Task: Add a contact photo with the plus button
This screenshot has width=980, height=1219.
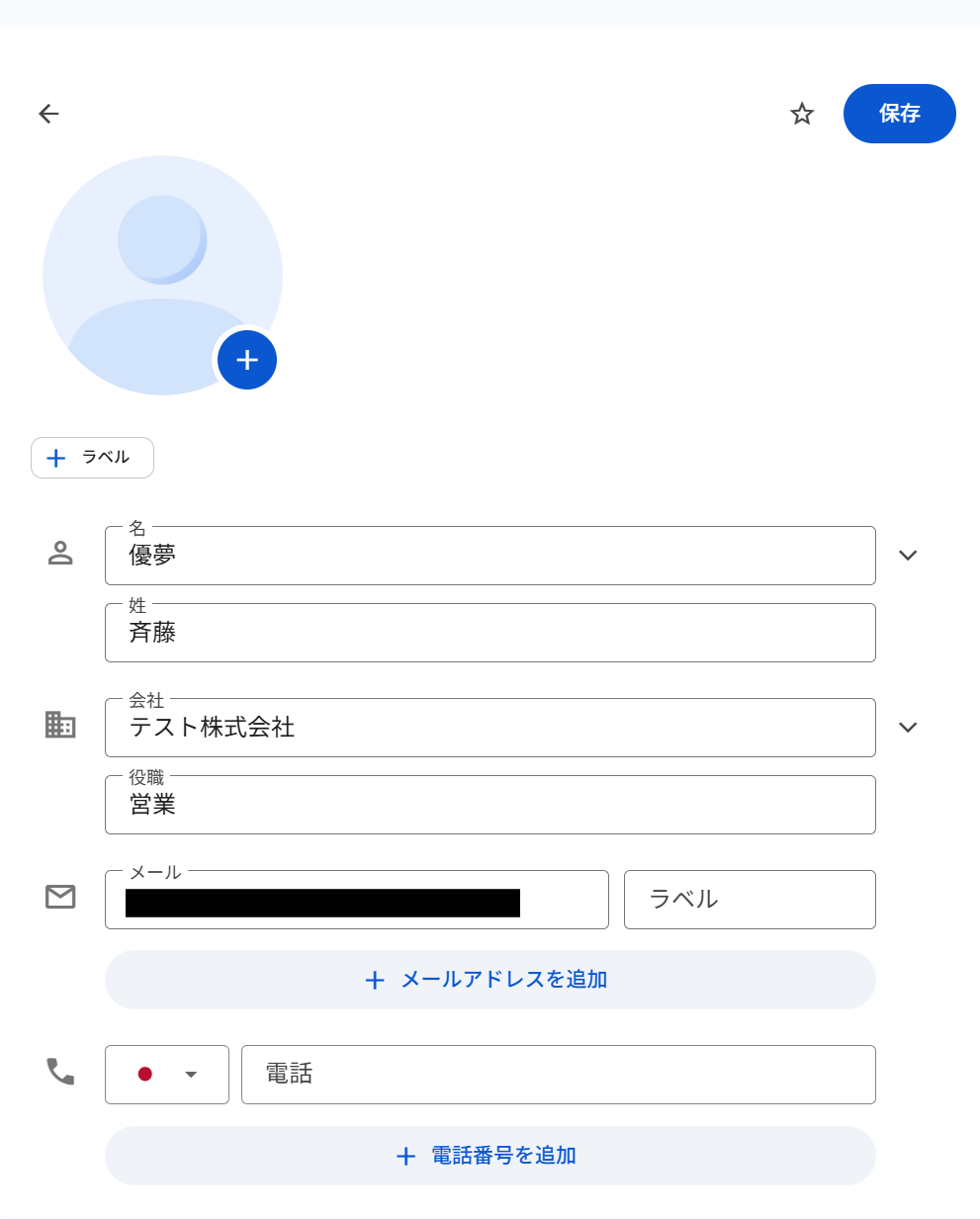Action: click(x=247, y=360)
